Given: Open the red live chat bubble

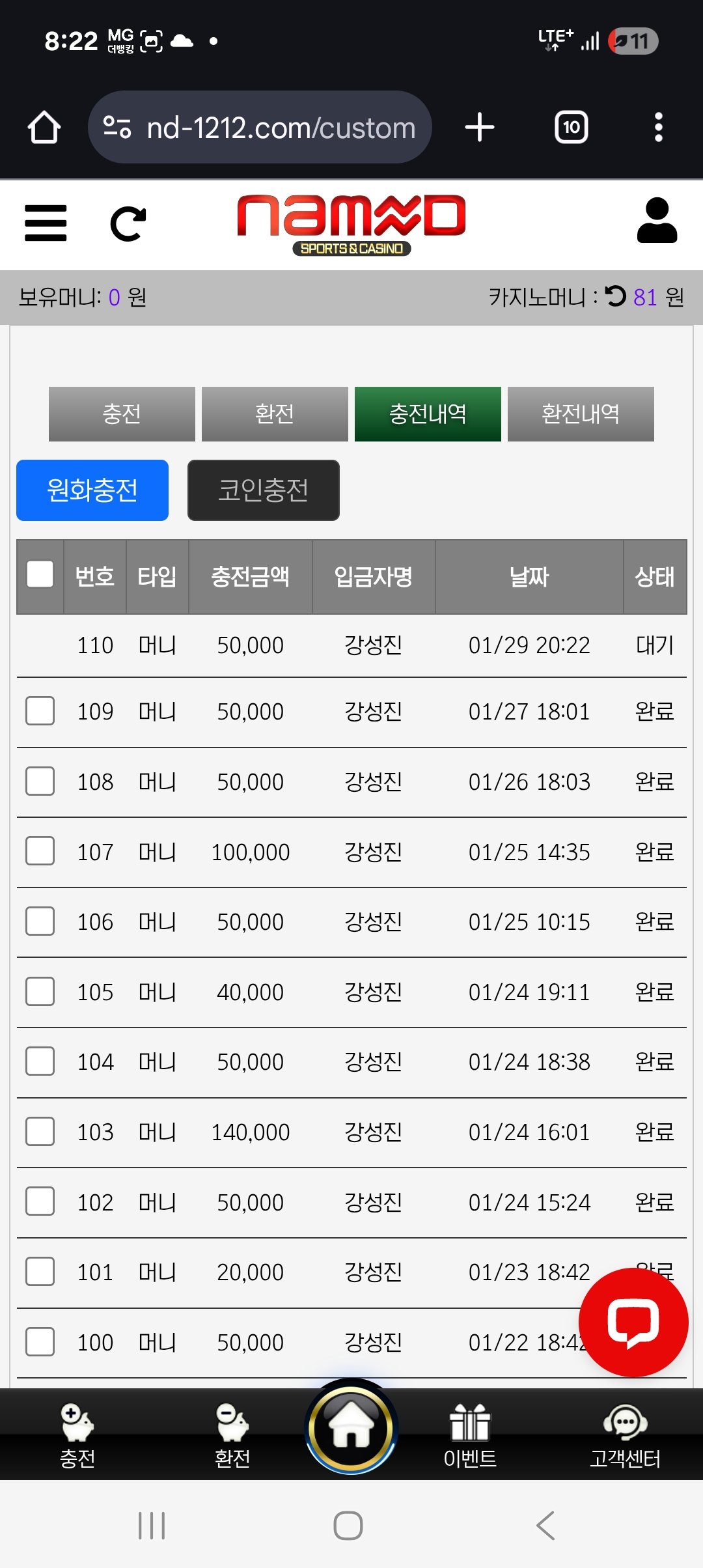Looking at the screenshot, I should [633, 1322].
